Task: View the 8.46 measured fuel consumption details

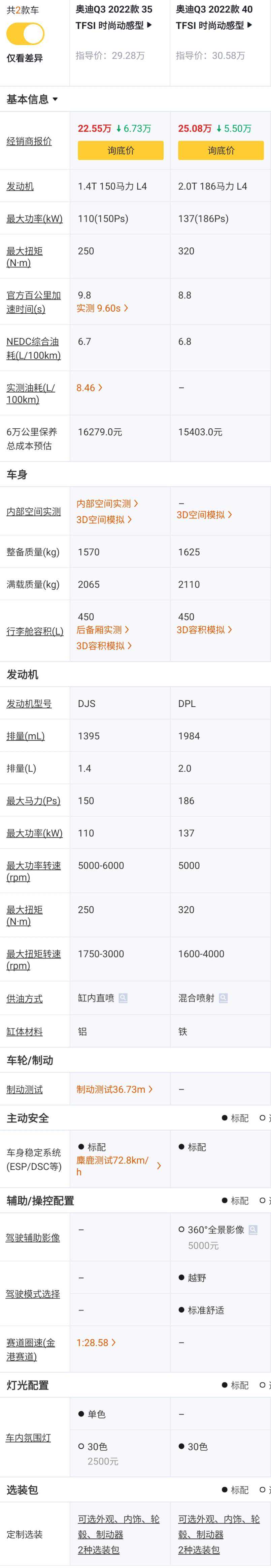Action: tap(90, 388)
